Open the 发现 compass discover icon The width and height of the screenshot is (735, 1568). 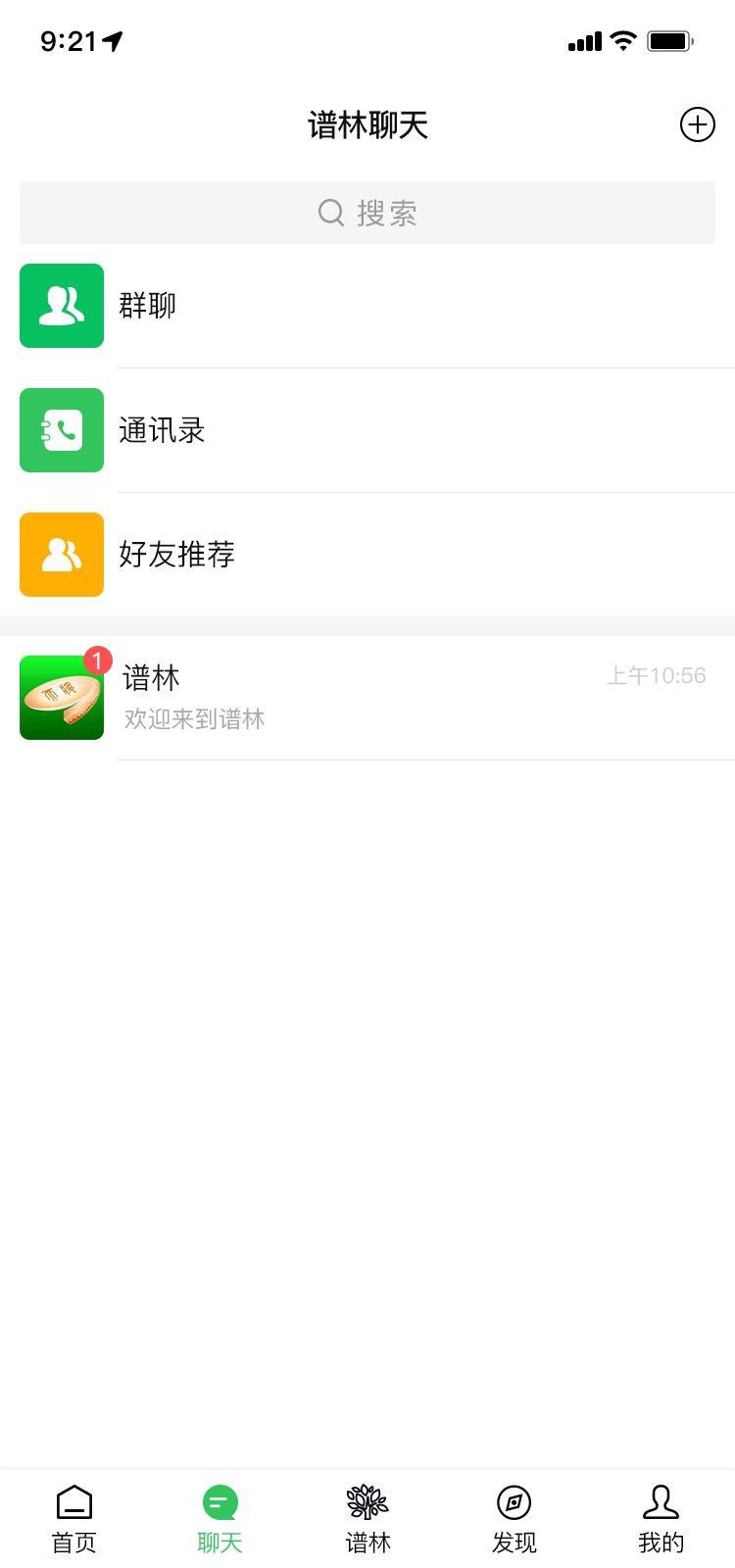coord(514,1501)
